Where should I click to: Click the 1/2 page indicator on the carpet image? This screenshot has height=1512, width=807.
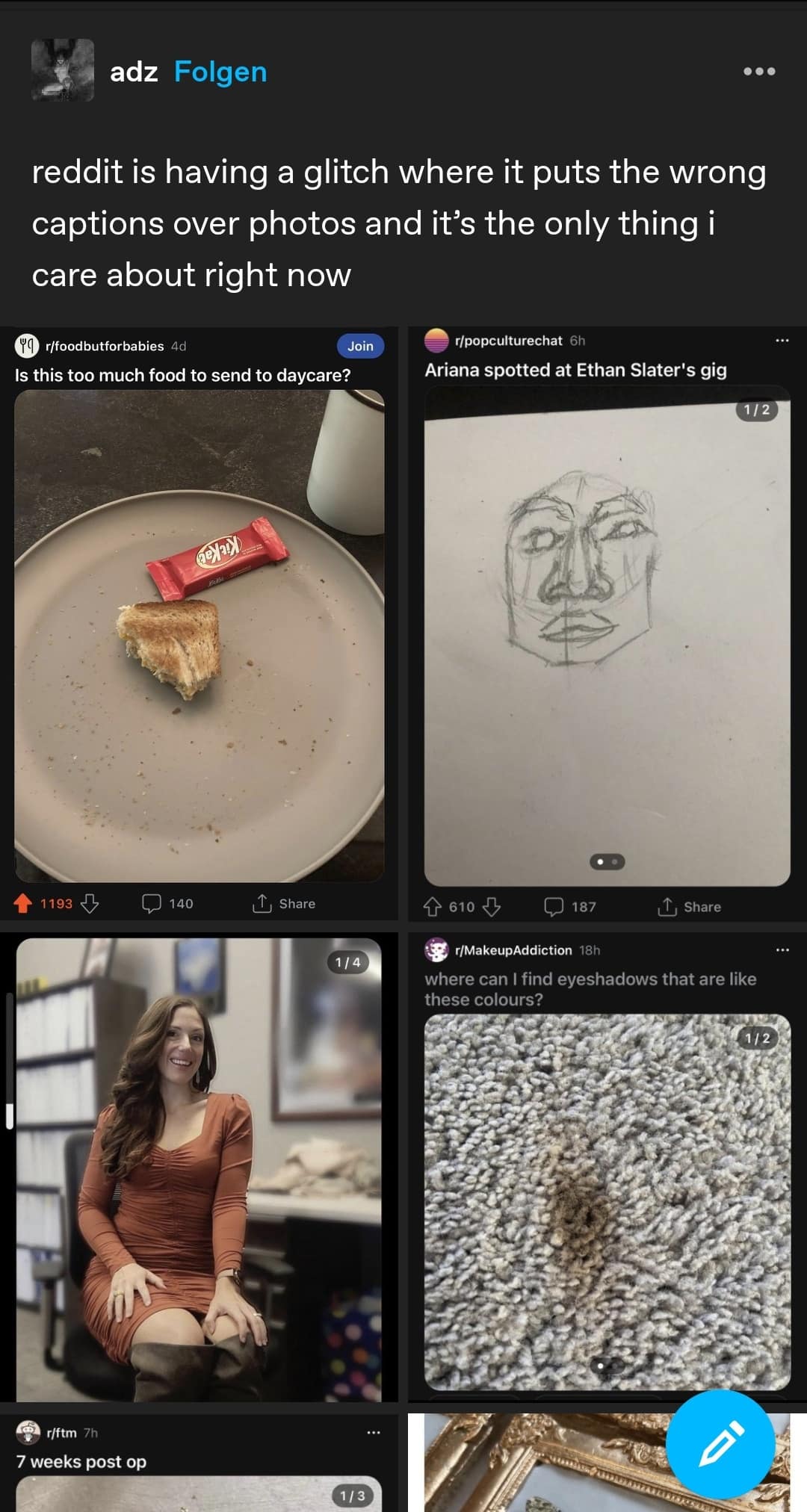point(758,1038)
